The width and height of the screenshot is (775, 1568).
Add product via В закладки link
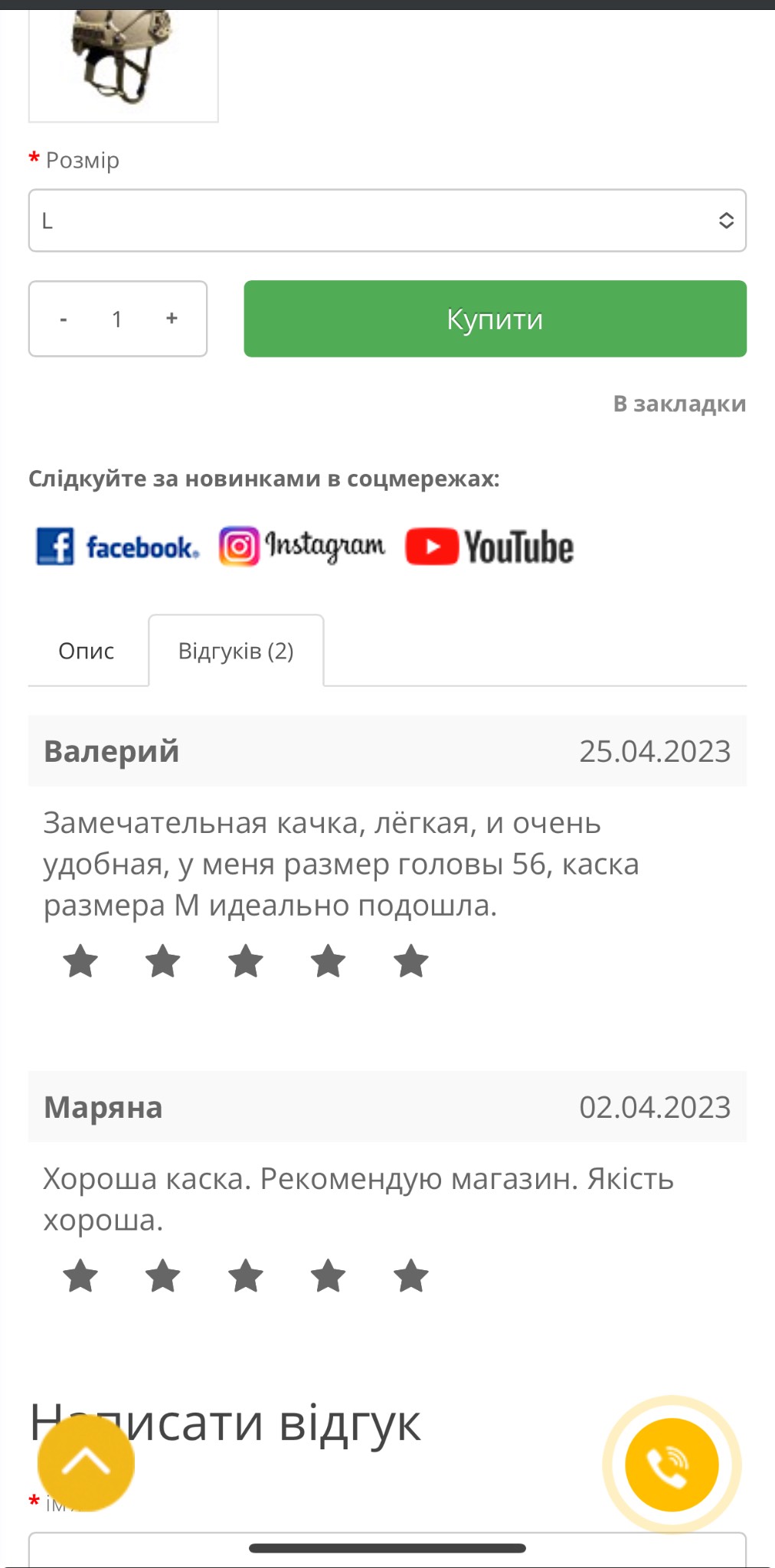tap(679, 403)
